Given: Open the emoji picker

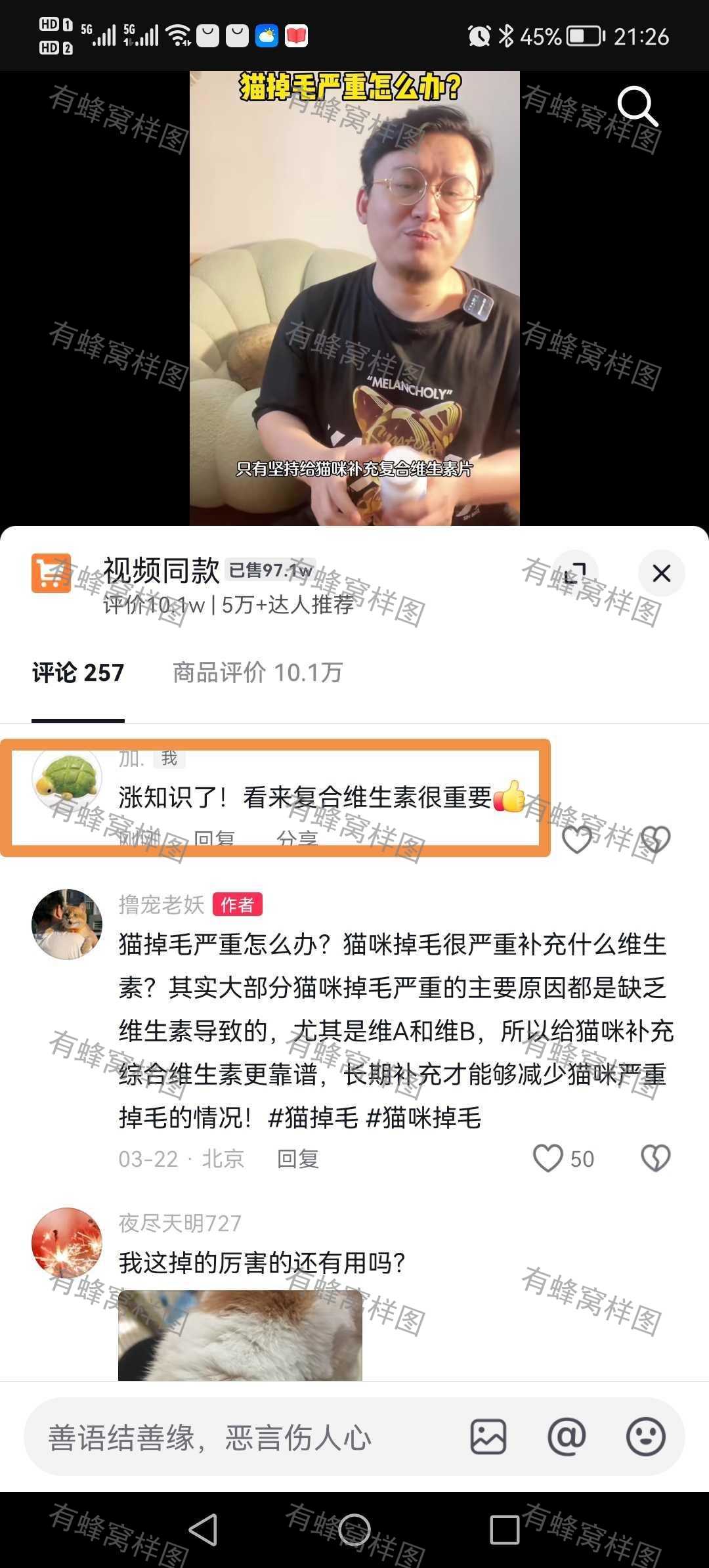Looking at the screenshot, I should tap(645, 1437).
